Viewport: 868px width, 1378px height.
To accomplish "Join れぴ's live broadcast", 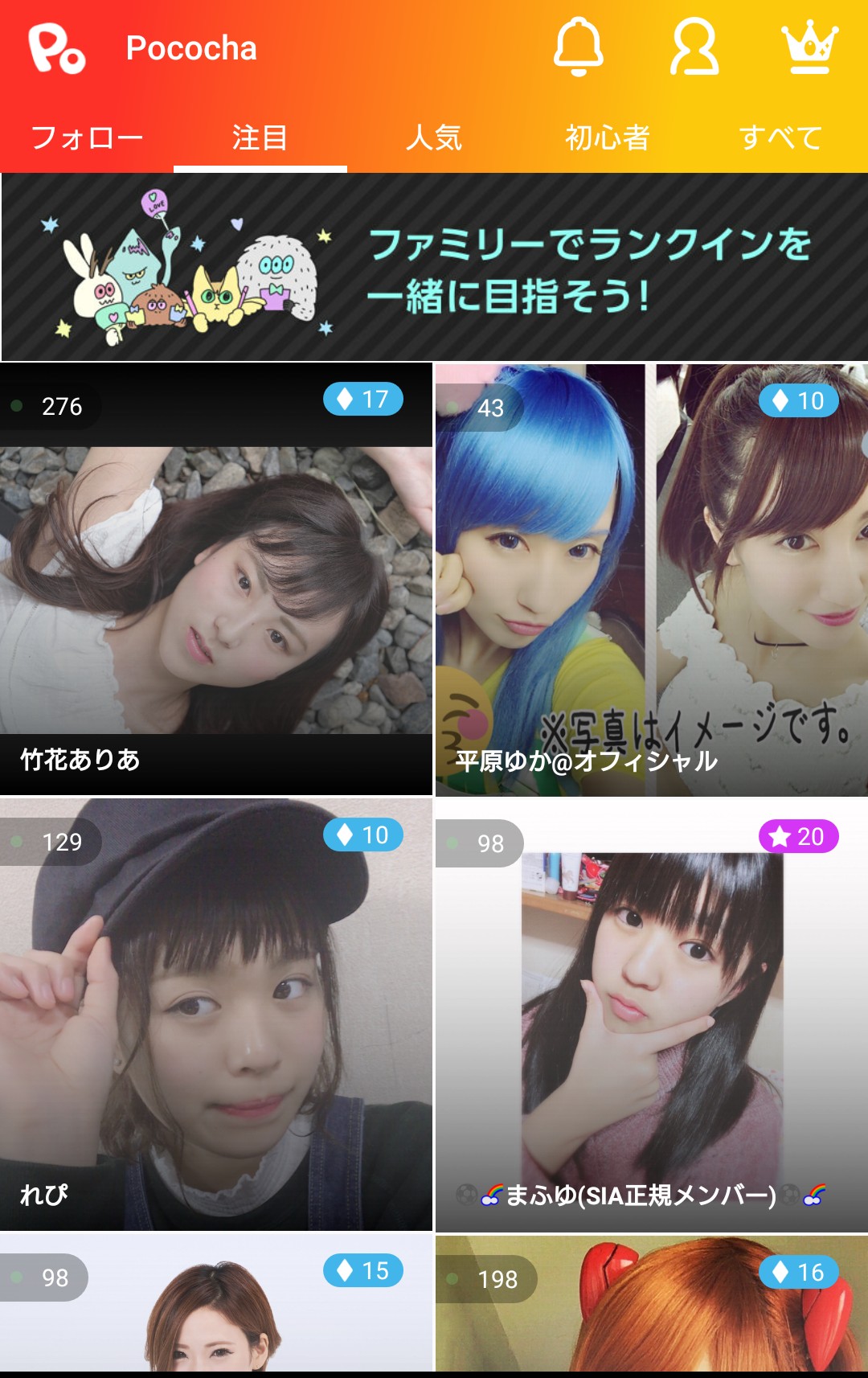I will [x=216, y=1015].
